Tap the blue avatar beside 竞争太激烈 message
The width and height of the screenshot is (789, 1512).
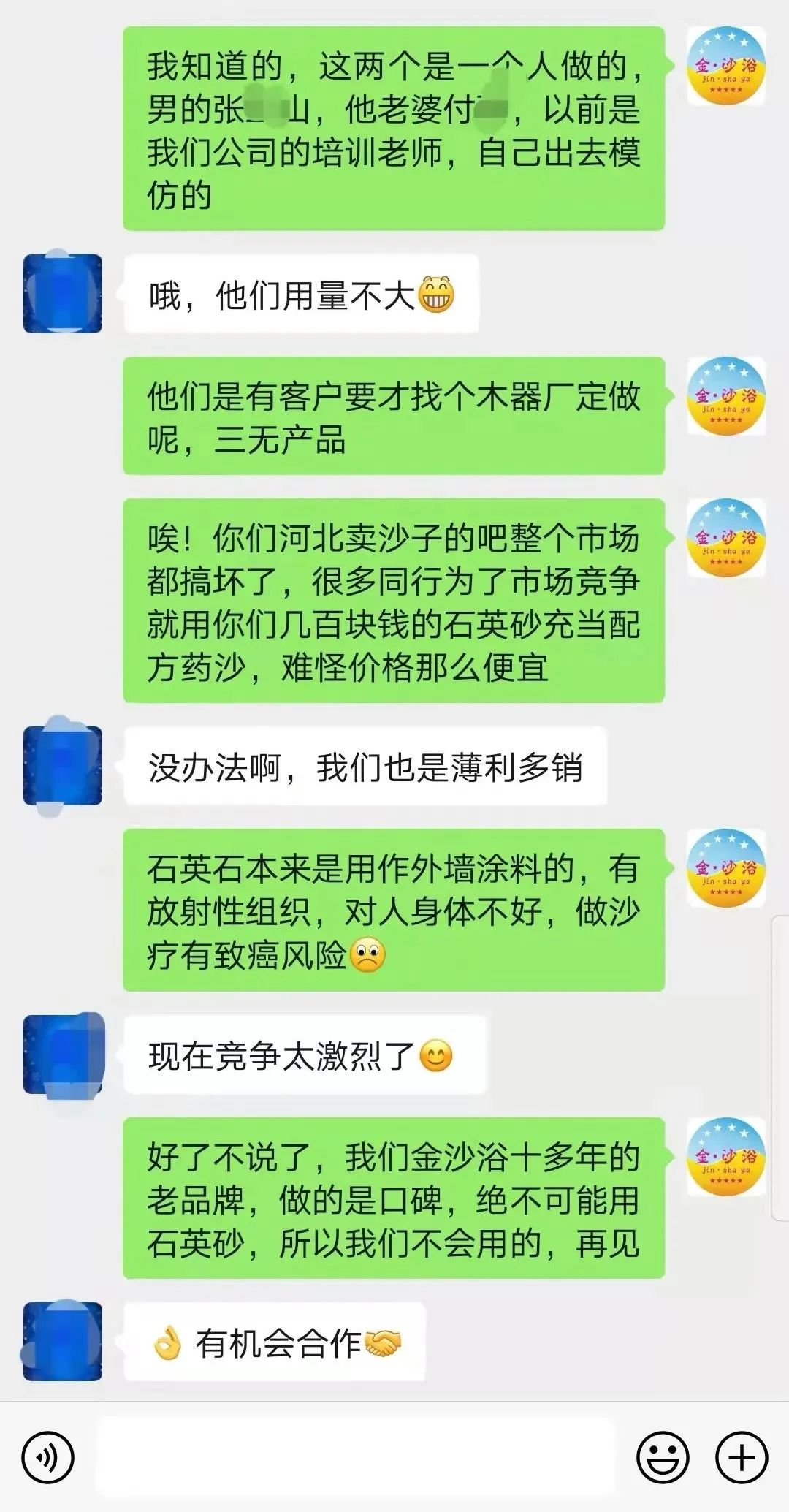62,1045
